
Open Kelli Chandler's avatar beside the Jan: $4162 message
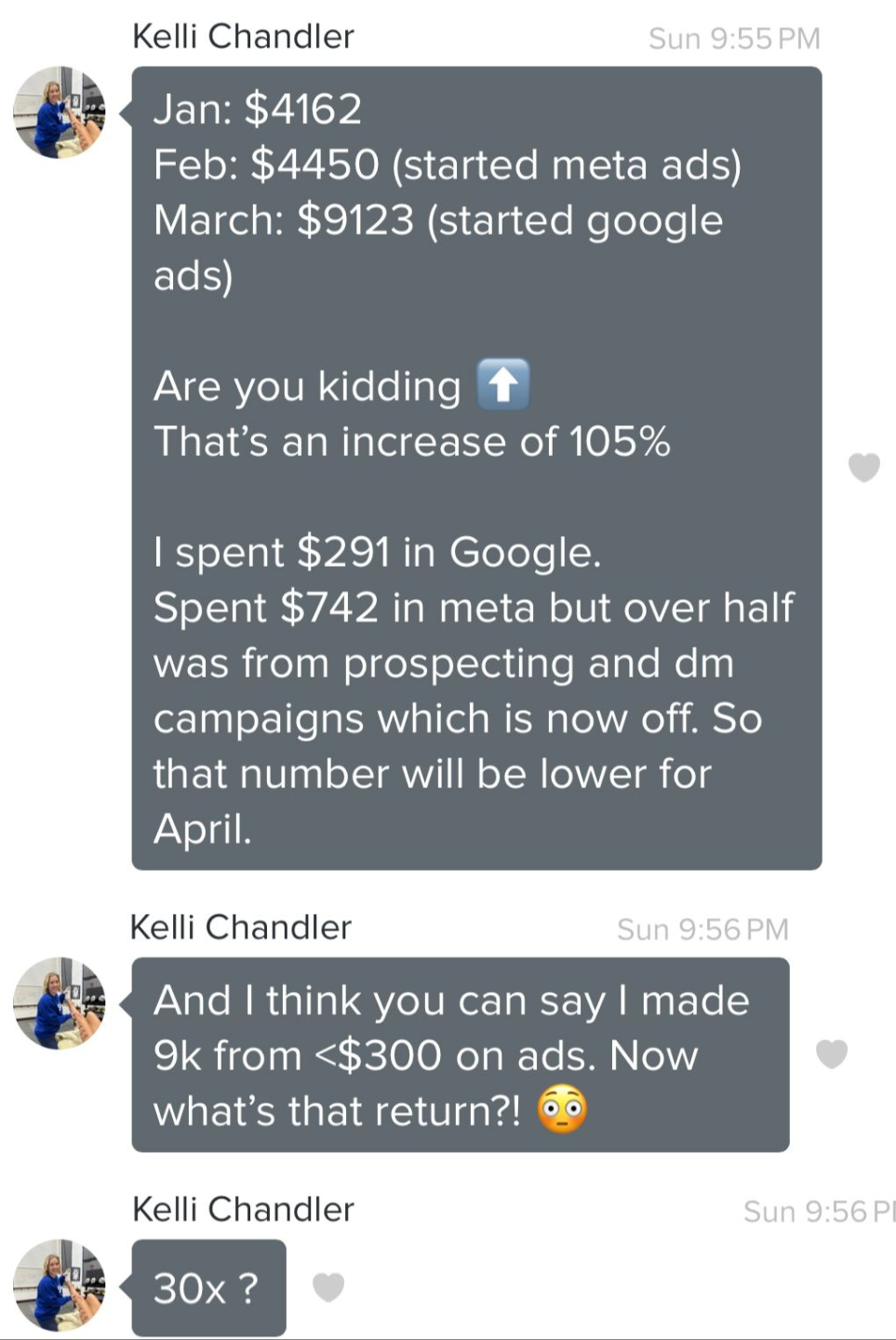[59, 113]
